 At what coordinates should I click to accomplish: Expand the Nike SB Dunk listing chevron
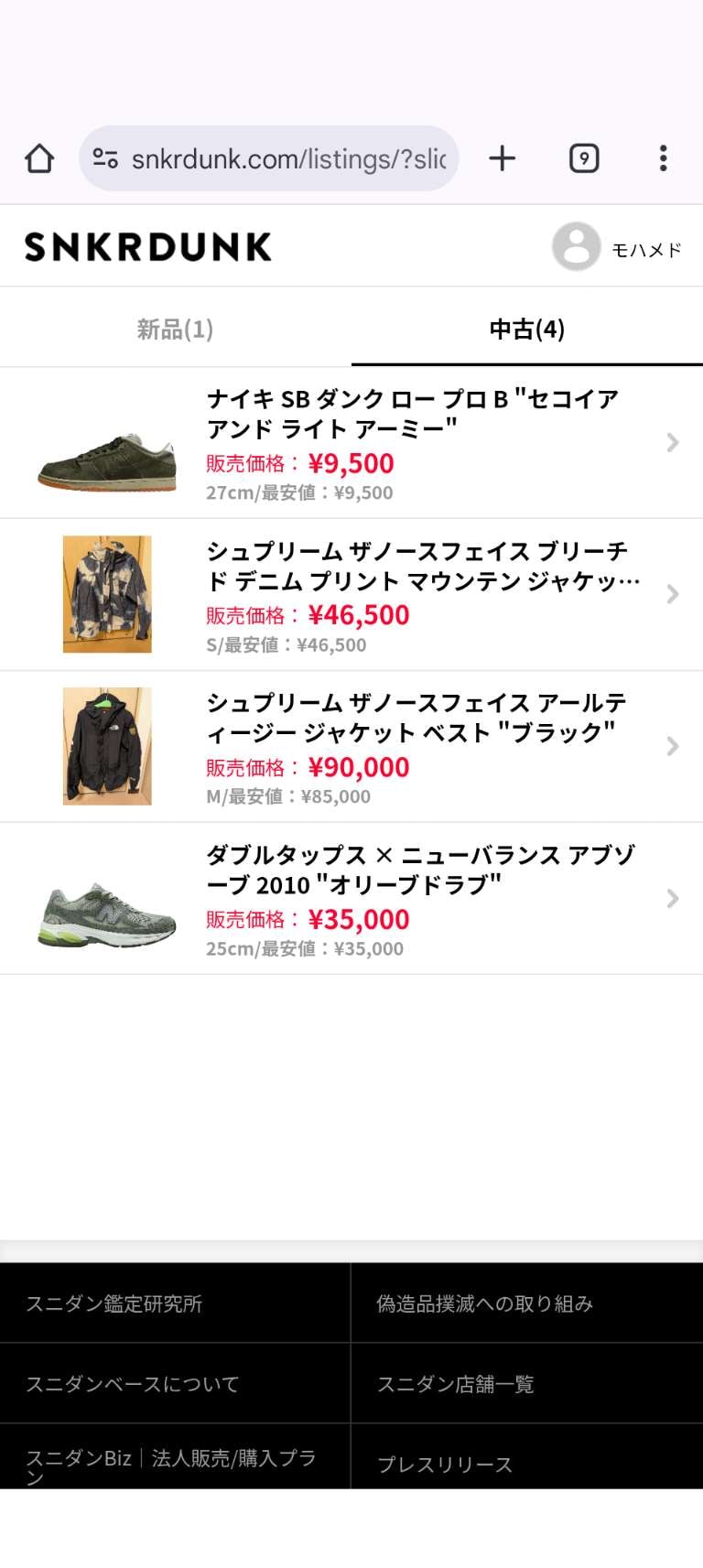(x=673, y=442)
